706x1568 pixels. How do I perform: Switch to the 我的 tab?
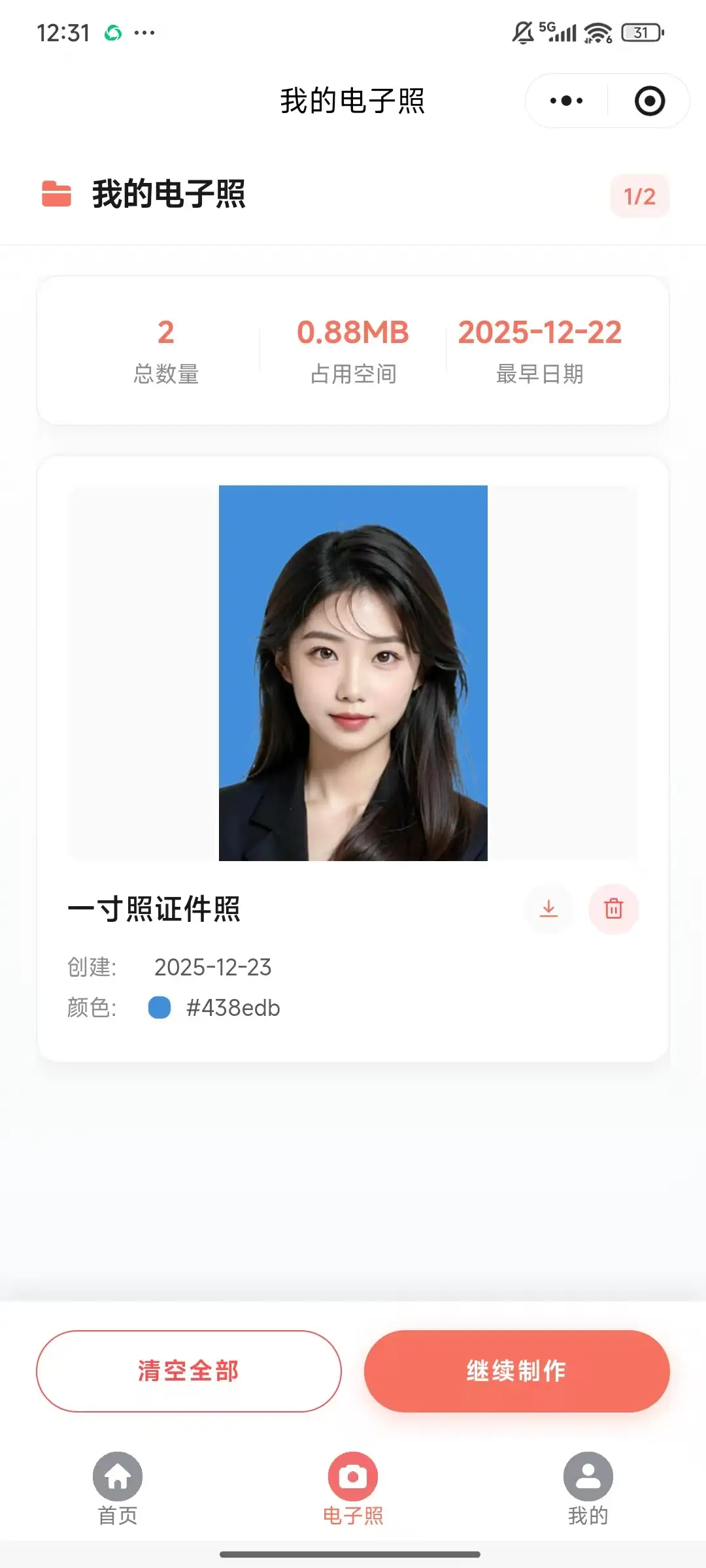(x=588, y=1488)
